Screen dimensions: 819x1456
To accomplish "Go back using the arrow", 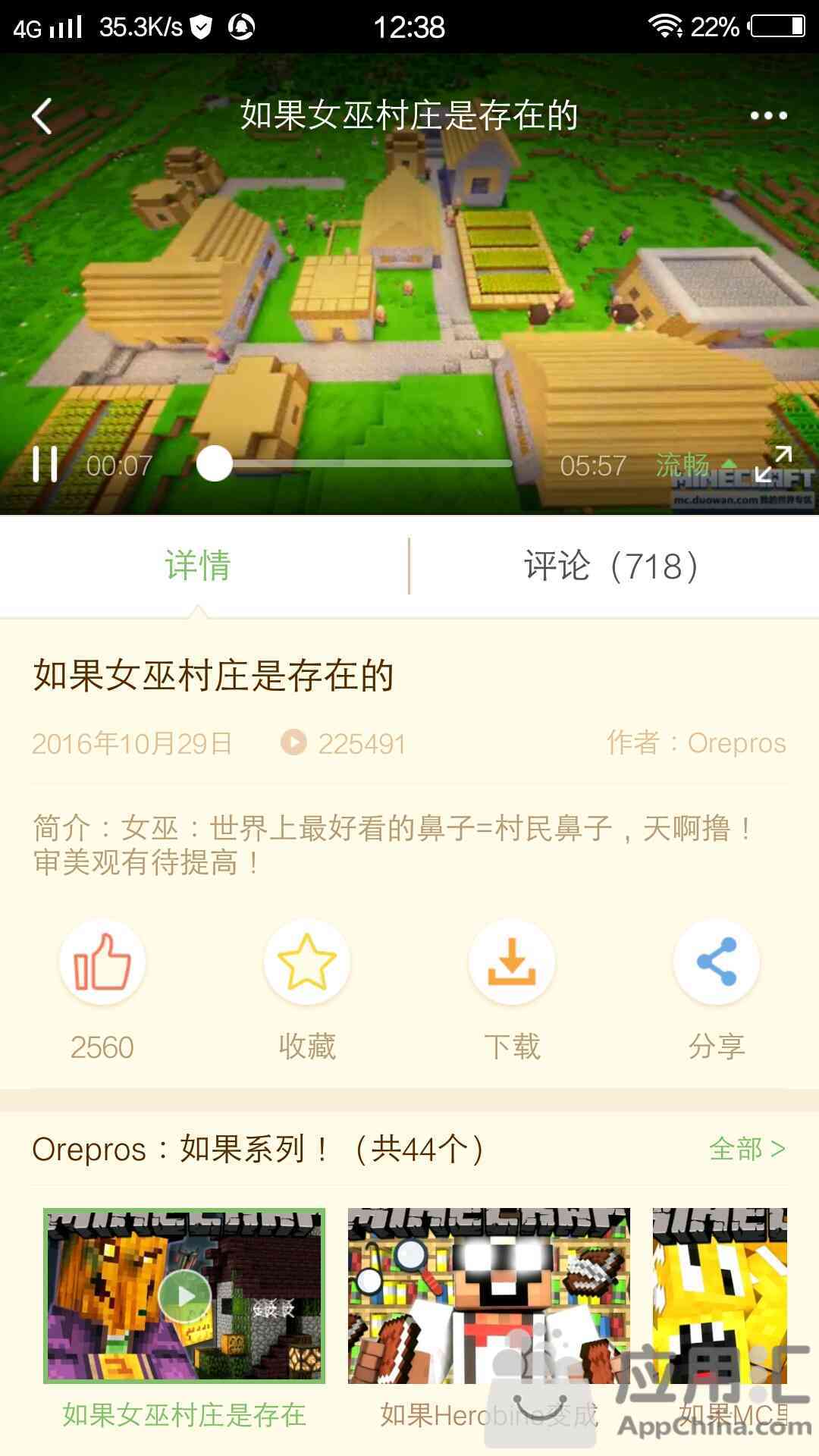I will point(42,116).
